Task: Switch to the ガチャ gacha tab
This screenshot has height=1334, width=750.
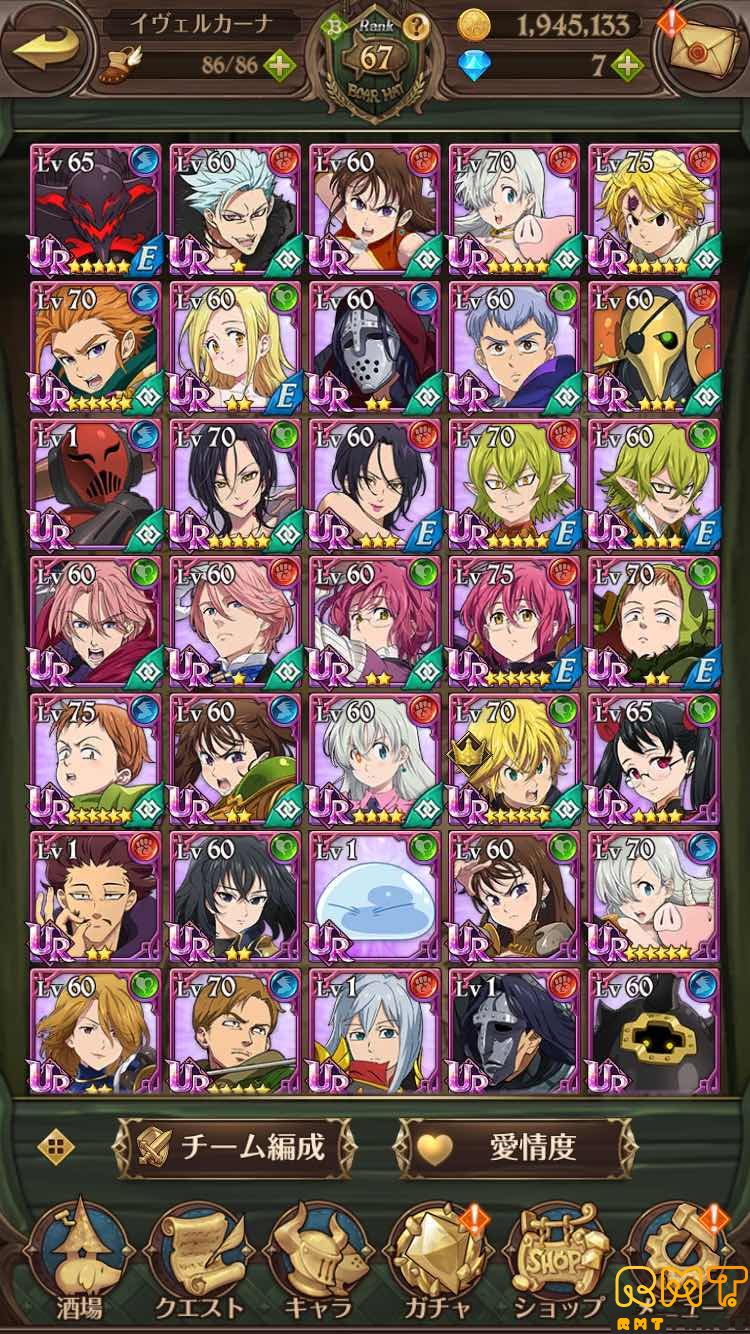Action: point(437,1265)
